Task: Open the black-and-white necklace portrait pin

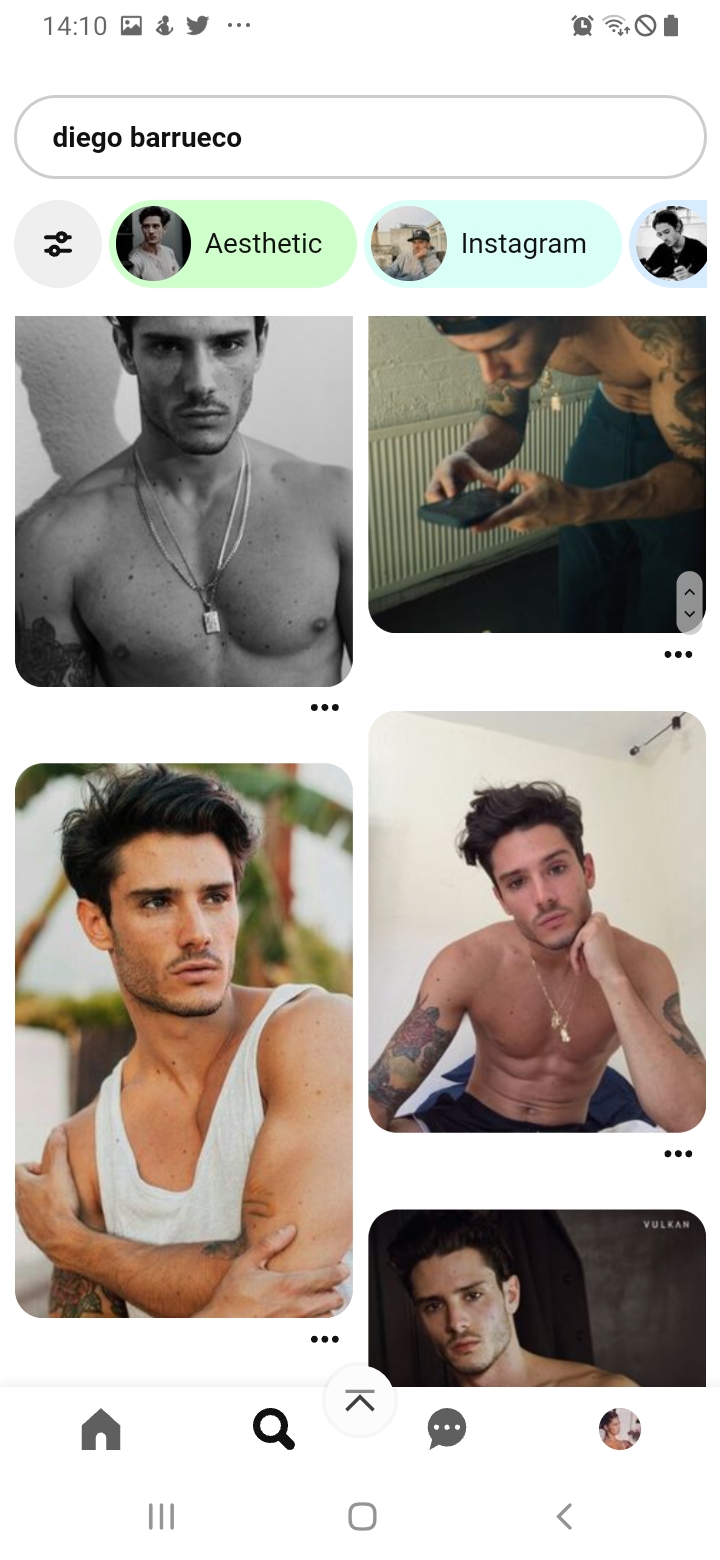Action: coord(184,501)
